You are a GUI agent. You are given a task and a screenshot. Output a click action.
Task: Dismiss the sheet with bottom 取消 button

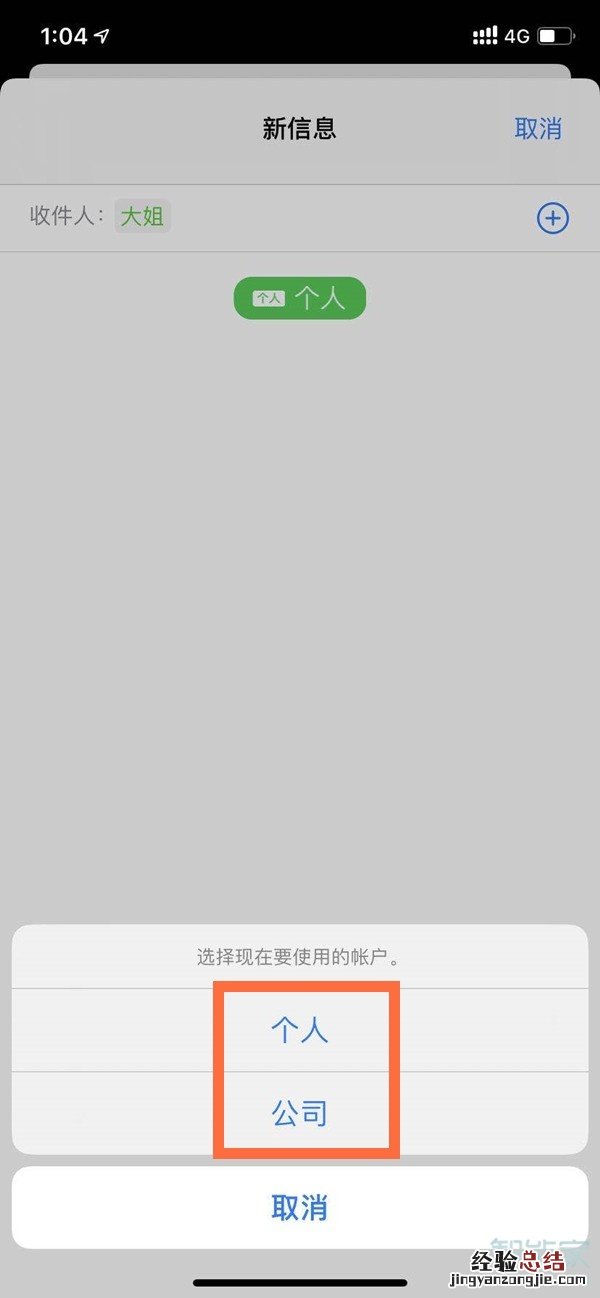coord(300,1207)
